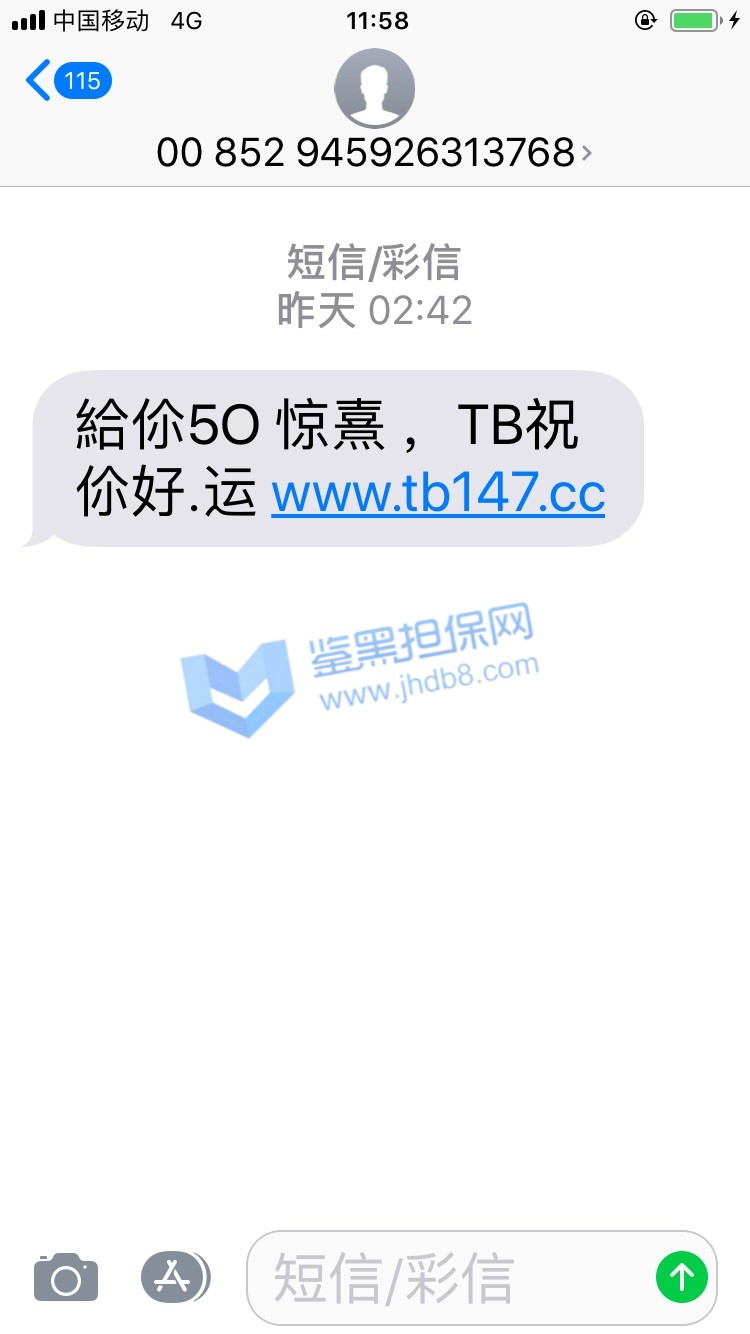The image size is (750, 1334).
Task: Send the message with the green arrow
Action: 682,1277
